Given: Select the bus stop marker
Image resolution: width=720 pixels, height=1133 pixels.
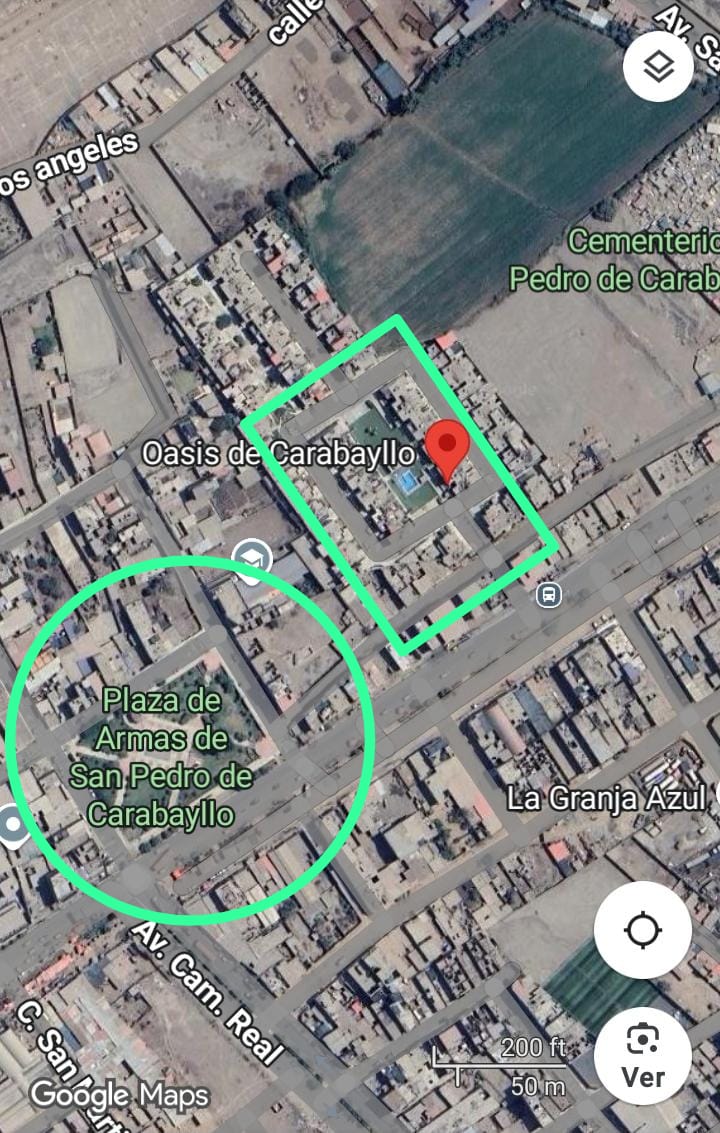Looking at the screenshot, I should click(548, 595).
